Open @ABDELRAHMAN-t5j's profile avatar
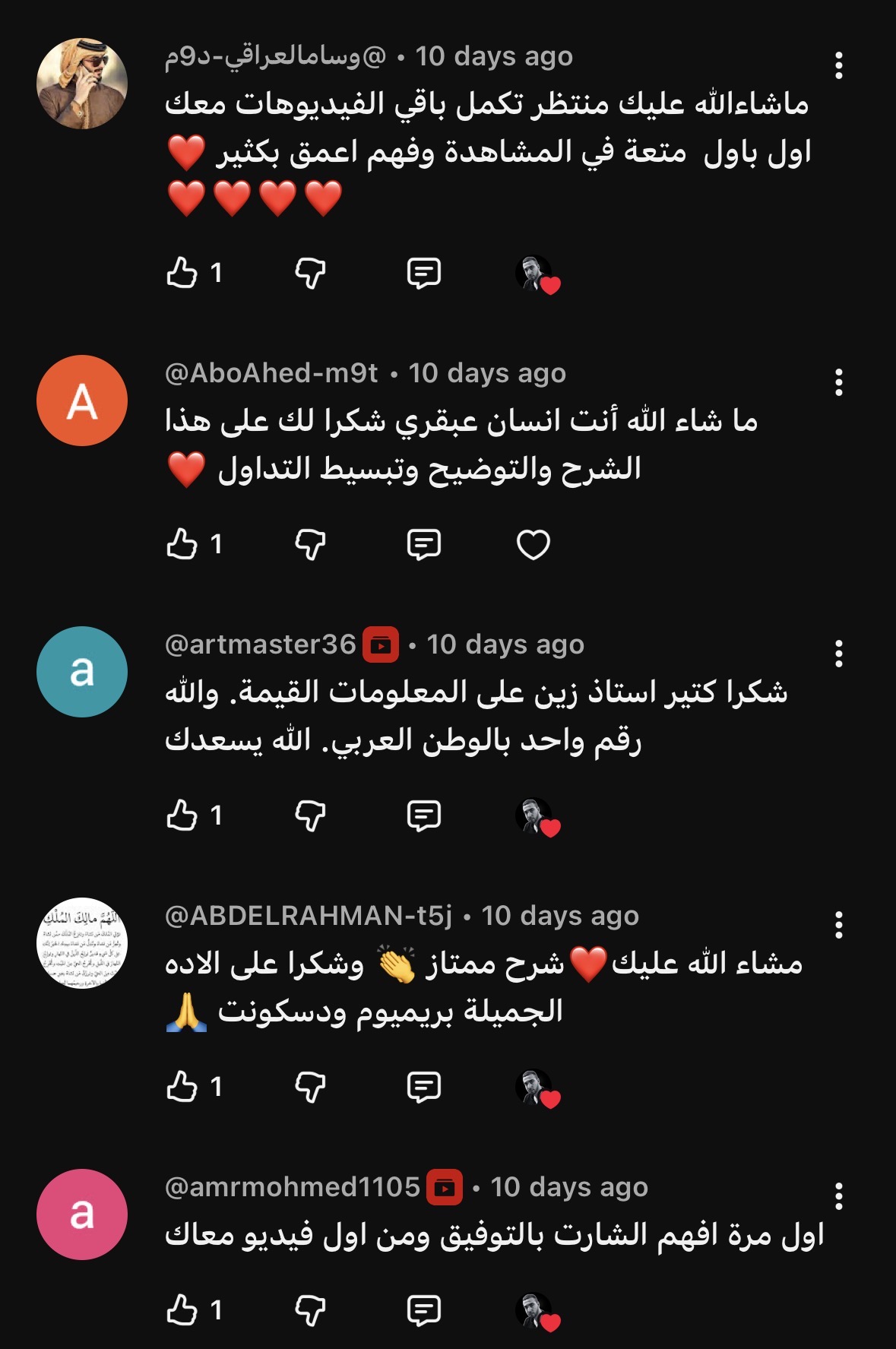This screenshot has width=896, height=1349. [x=82, y=943]
